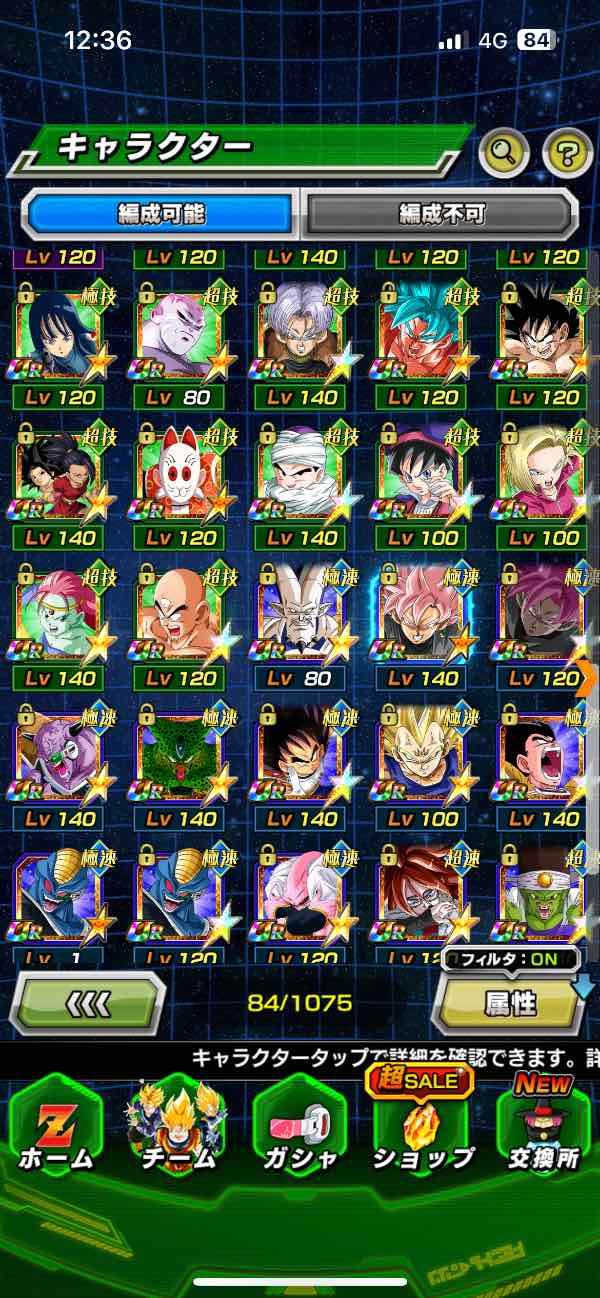Open the help question mark icon

[566, 153]
